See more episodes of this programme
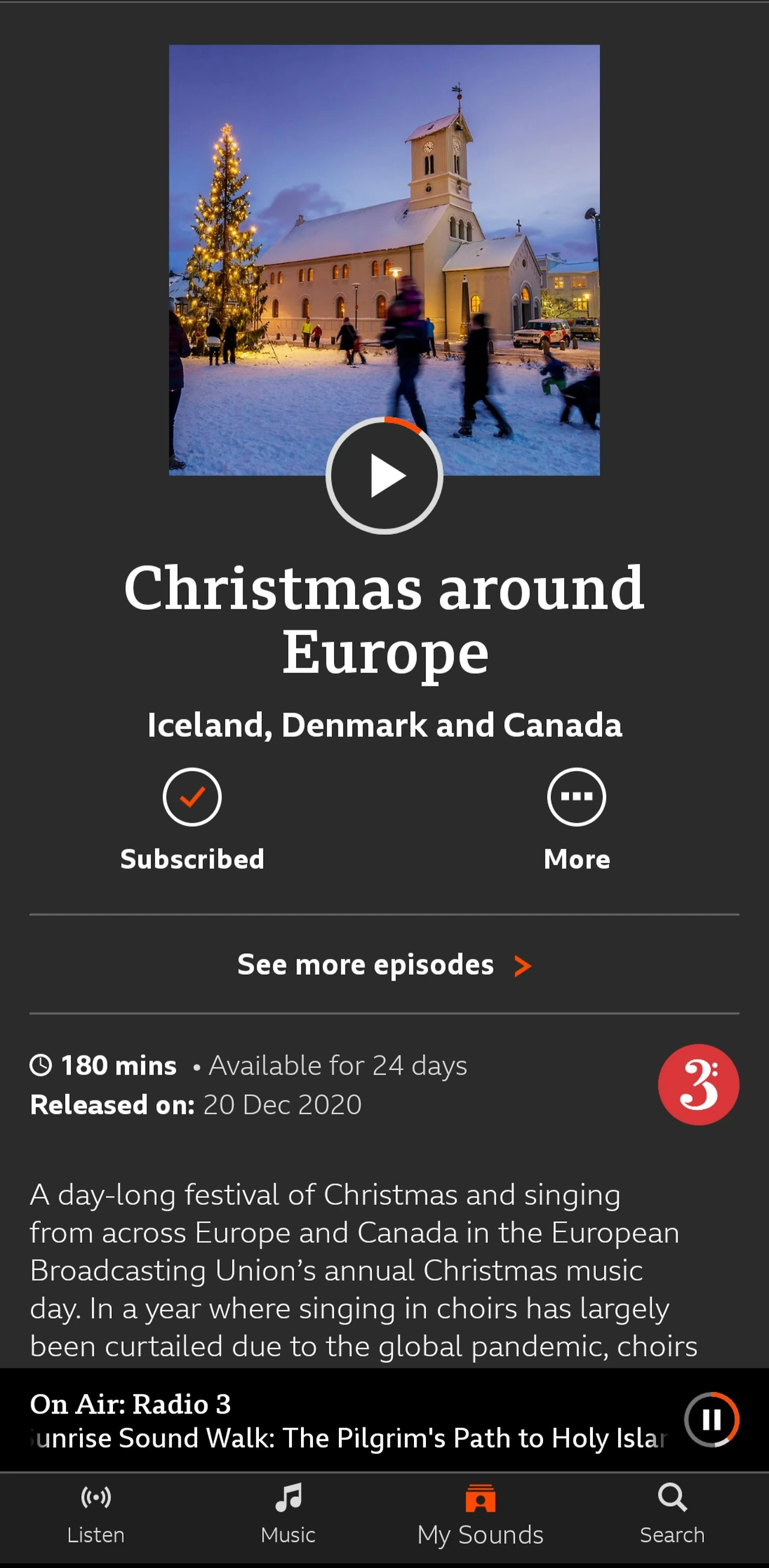The height and width of the screenshot is (1568, 769). pyautogui.click(x=384, y=965)
